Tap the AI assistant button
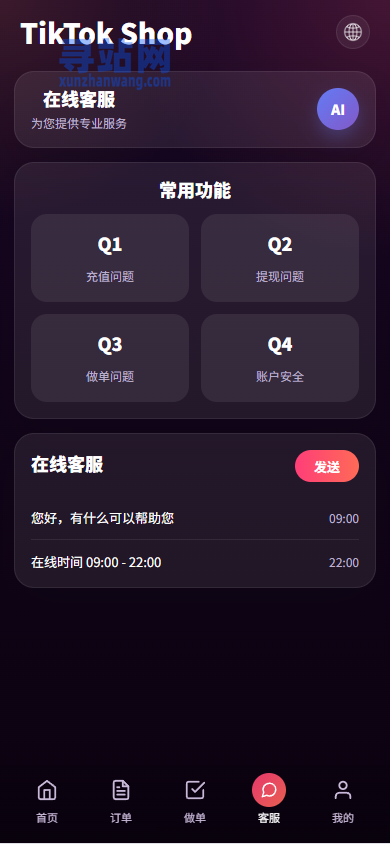 [x=338, y=109]
